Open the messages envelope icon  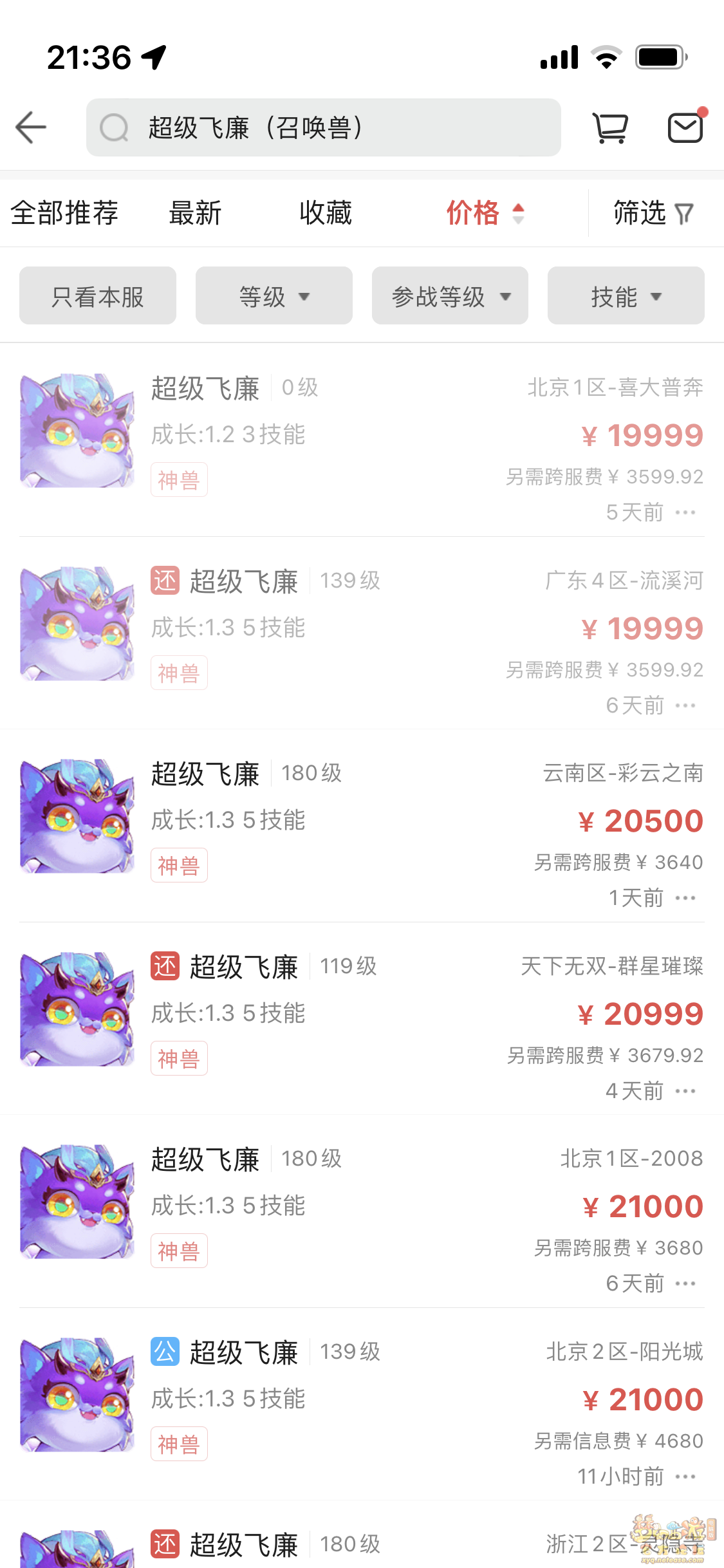(685, 127)
